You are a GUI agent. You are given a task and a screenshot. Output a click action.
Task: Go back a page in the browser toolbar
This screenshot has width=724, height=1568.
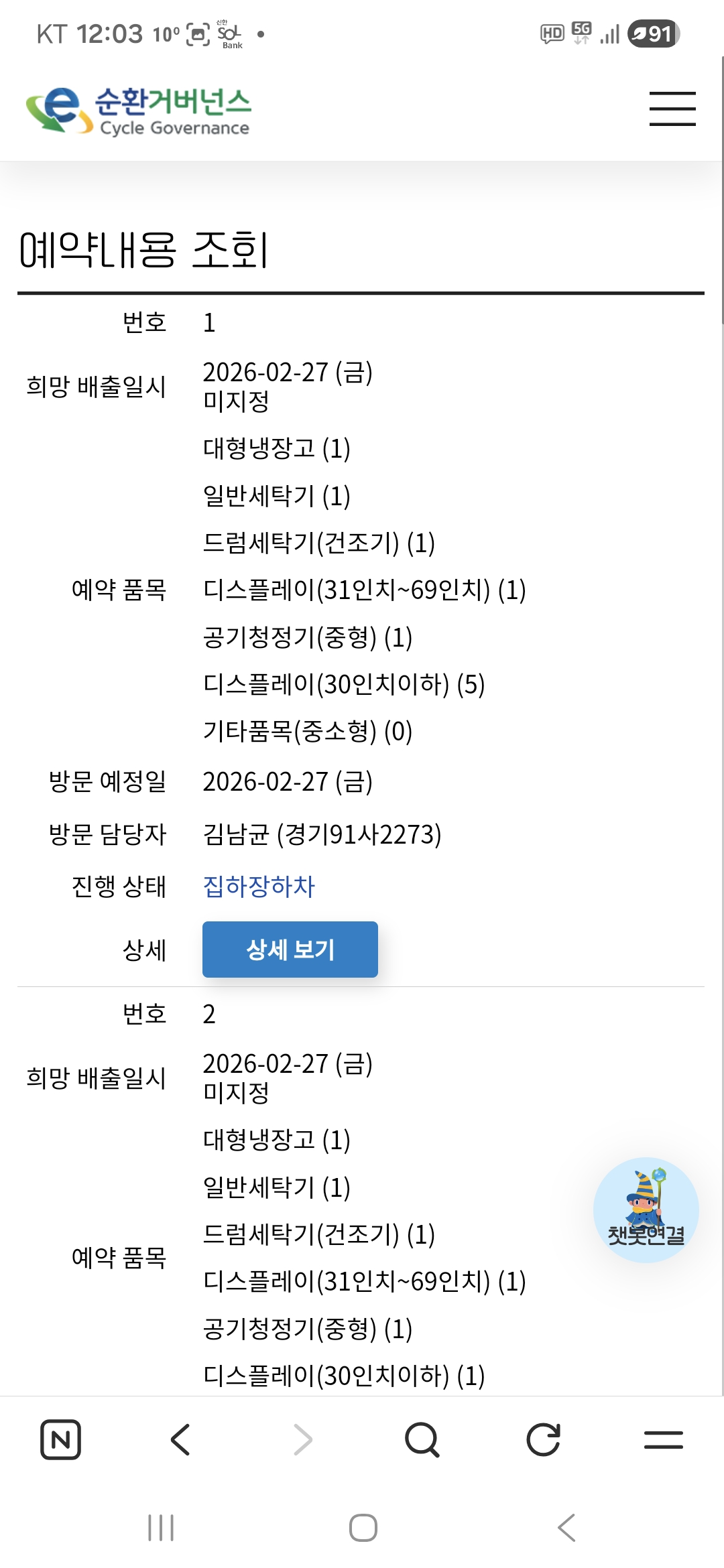point(181,1439)
